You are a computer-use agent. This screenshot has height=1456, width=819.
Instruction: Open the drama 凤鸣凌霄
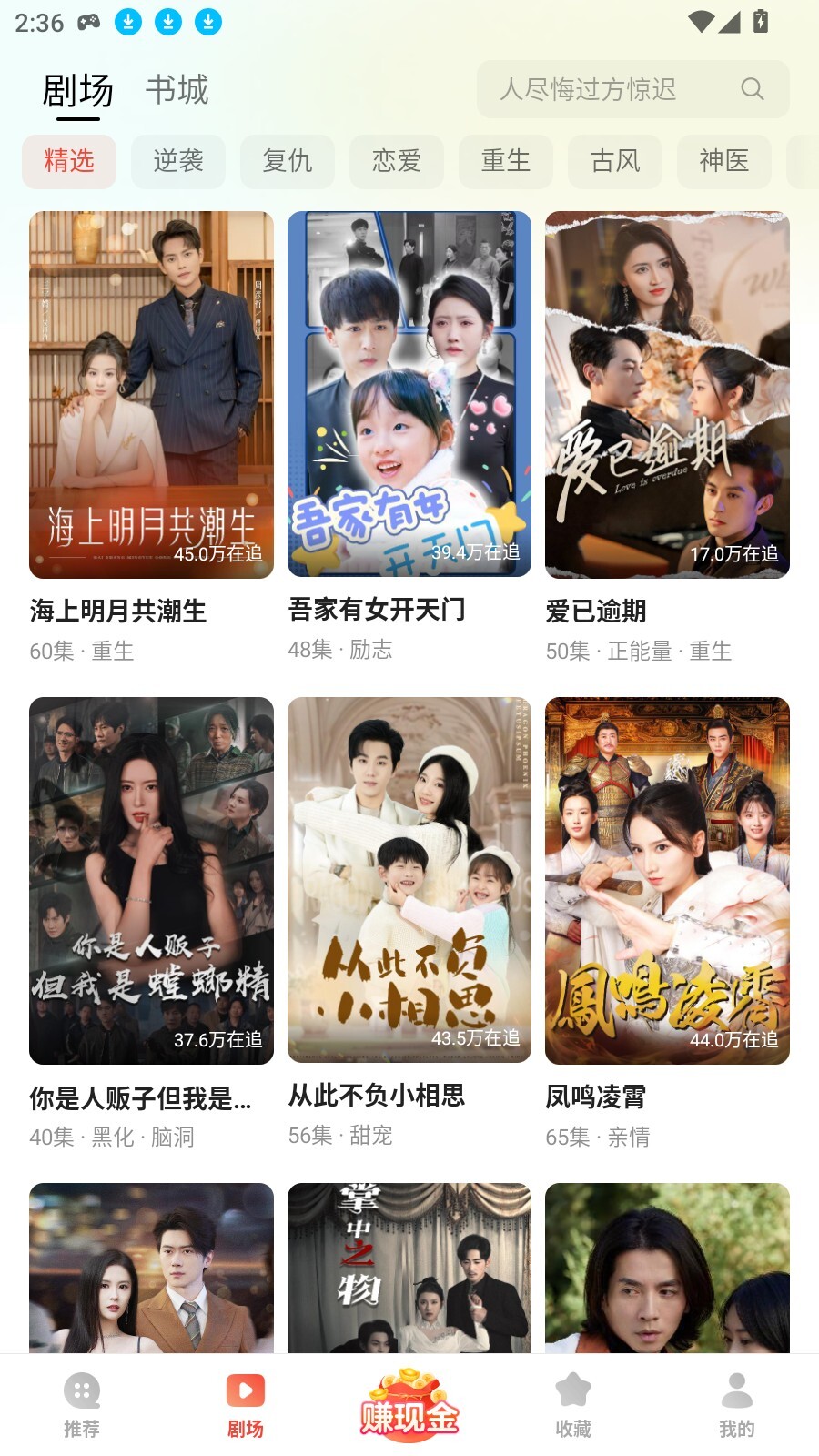pyautogui.click(x=667, y=881)
